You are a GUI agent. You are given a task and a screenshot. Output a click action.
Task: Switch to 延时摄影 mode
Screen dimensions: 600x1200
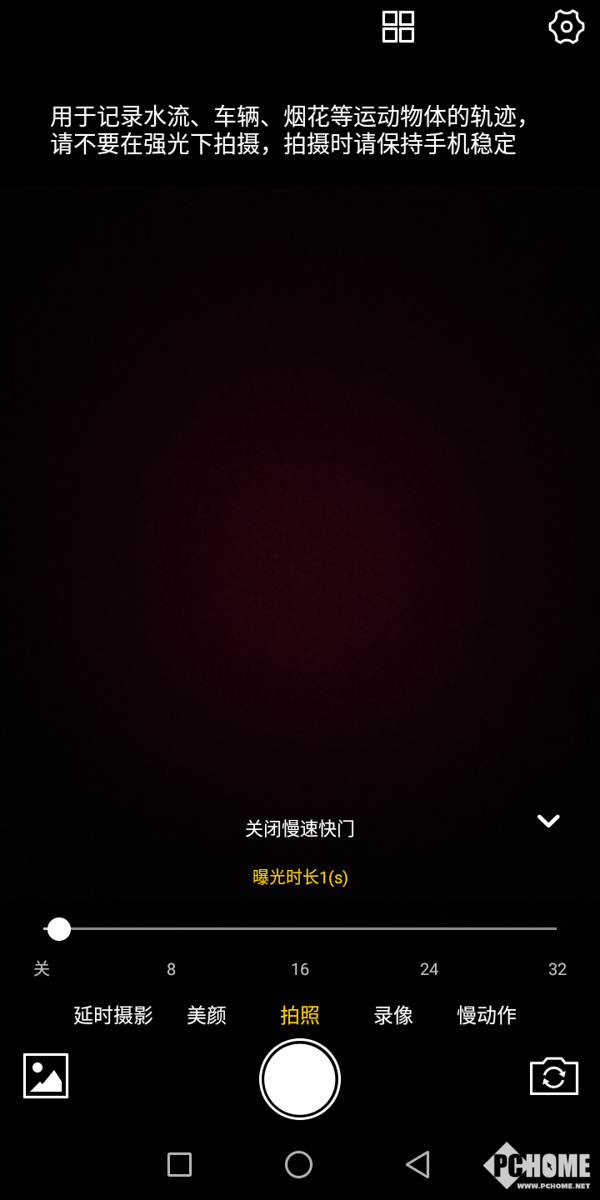[113, 1015]
